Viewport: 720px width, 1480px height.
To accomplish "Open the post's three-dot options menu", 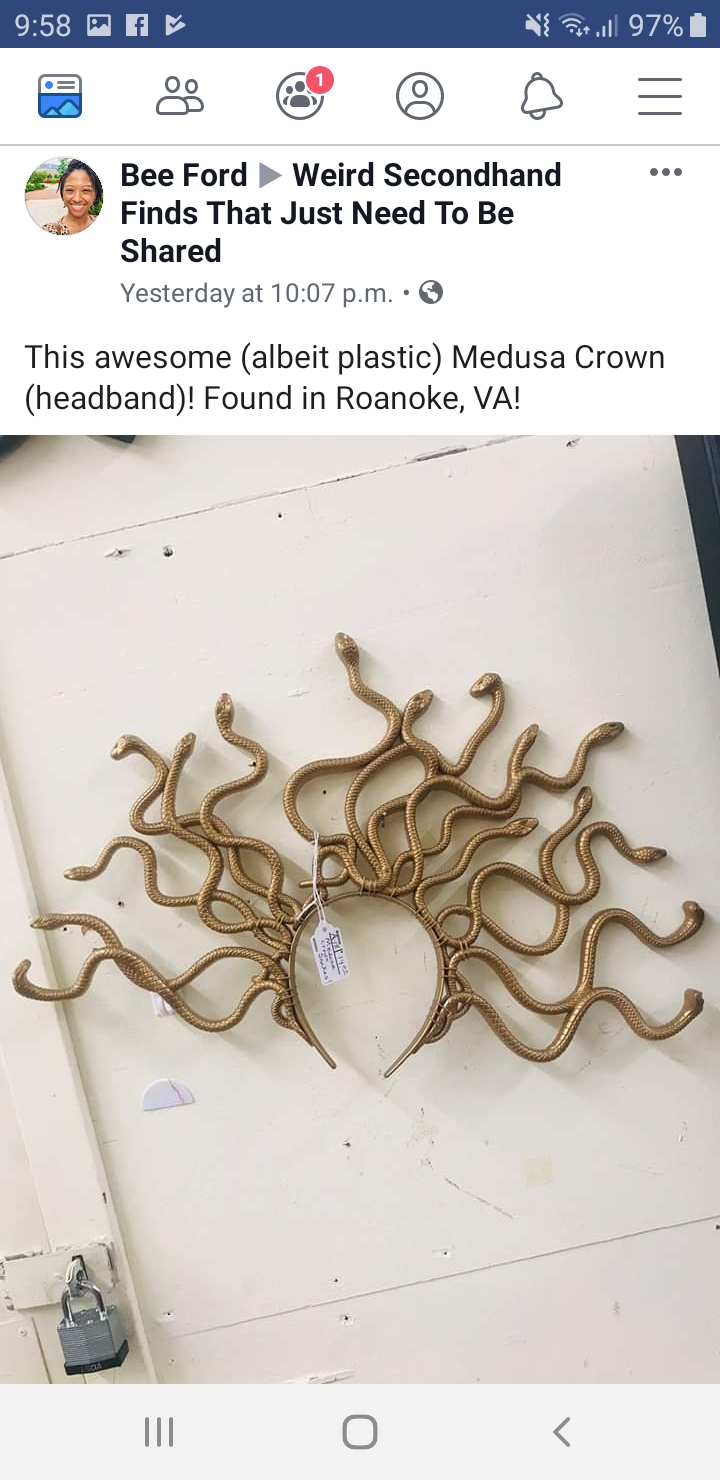I will (x=665, y=173).
